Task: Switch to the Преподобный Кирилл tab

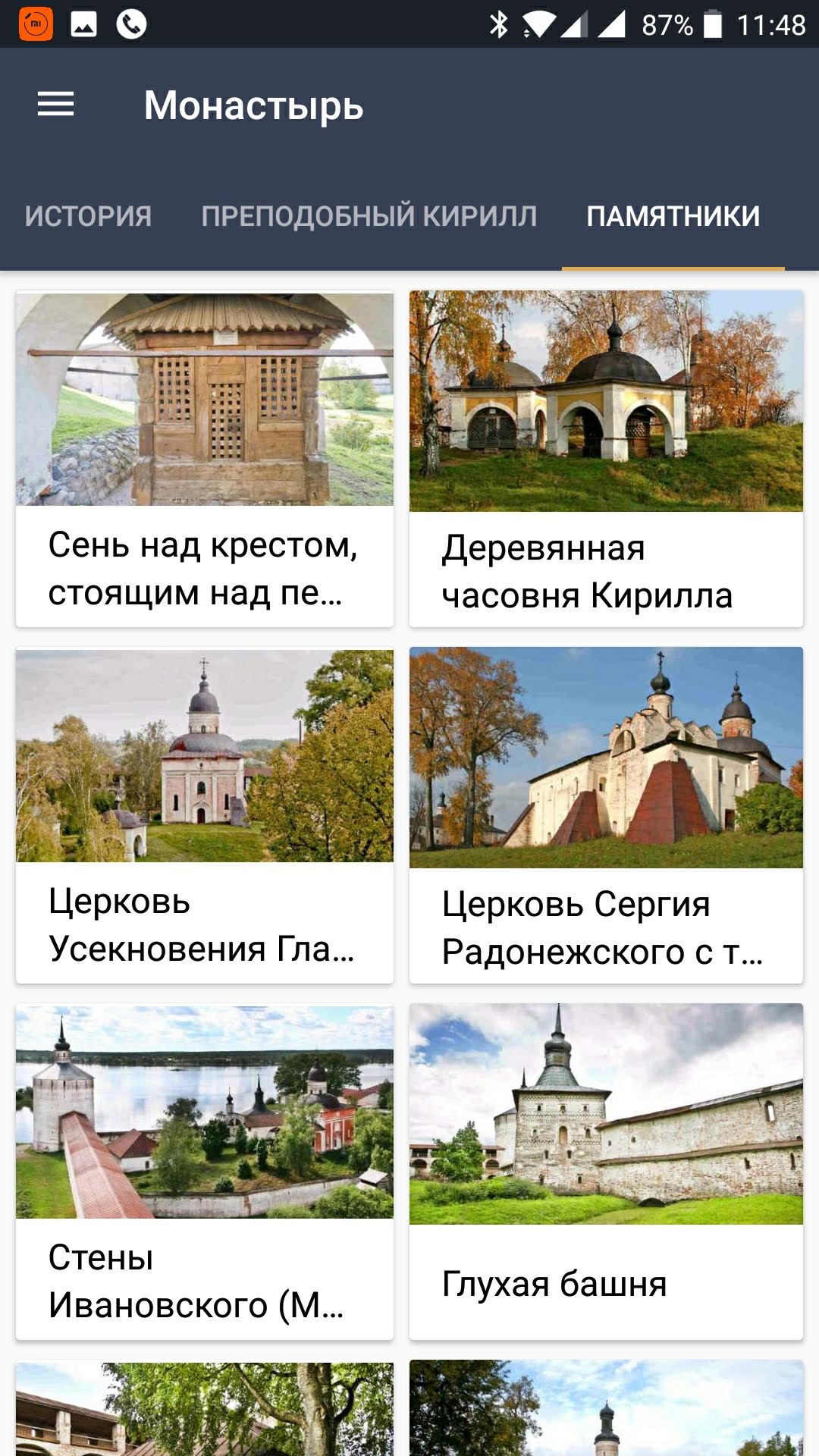Action: [369, 217]
